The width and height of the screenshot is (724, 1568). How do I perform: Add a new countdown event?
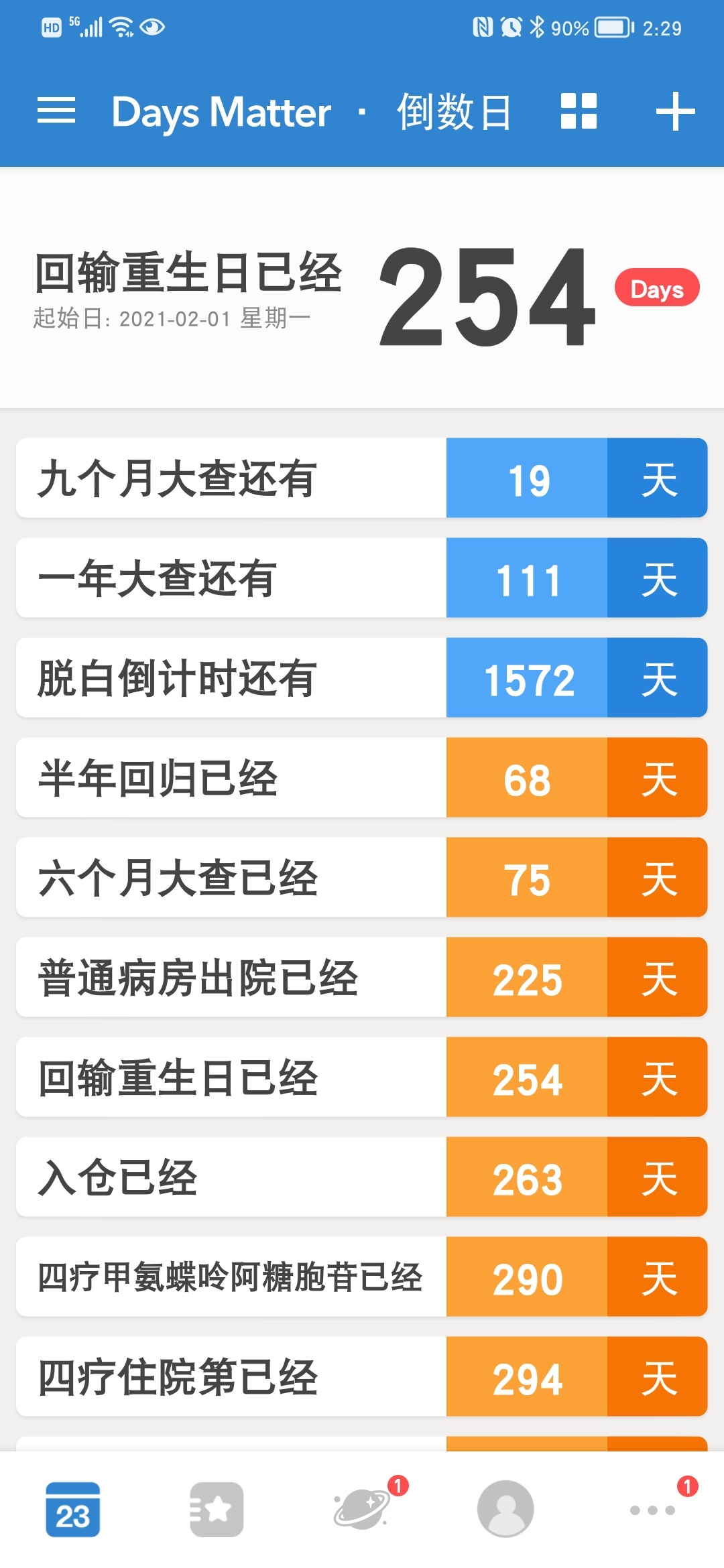click(x=675, y=111)
